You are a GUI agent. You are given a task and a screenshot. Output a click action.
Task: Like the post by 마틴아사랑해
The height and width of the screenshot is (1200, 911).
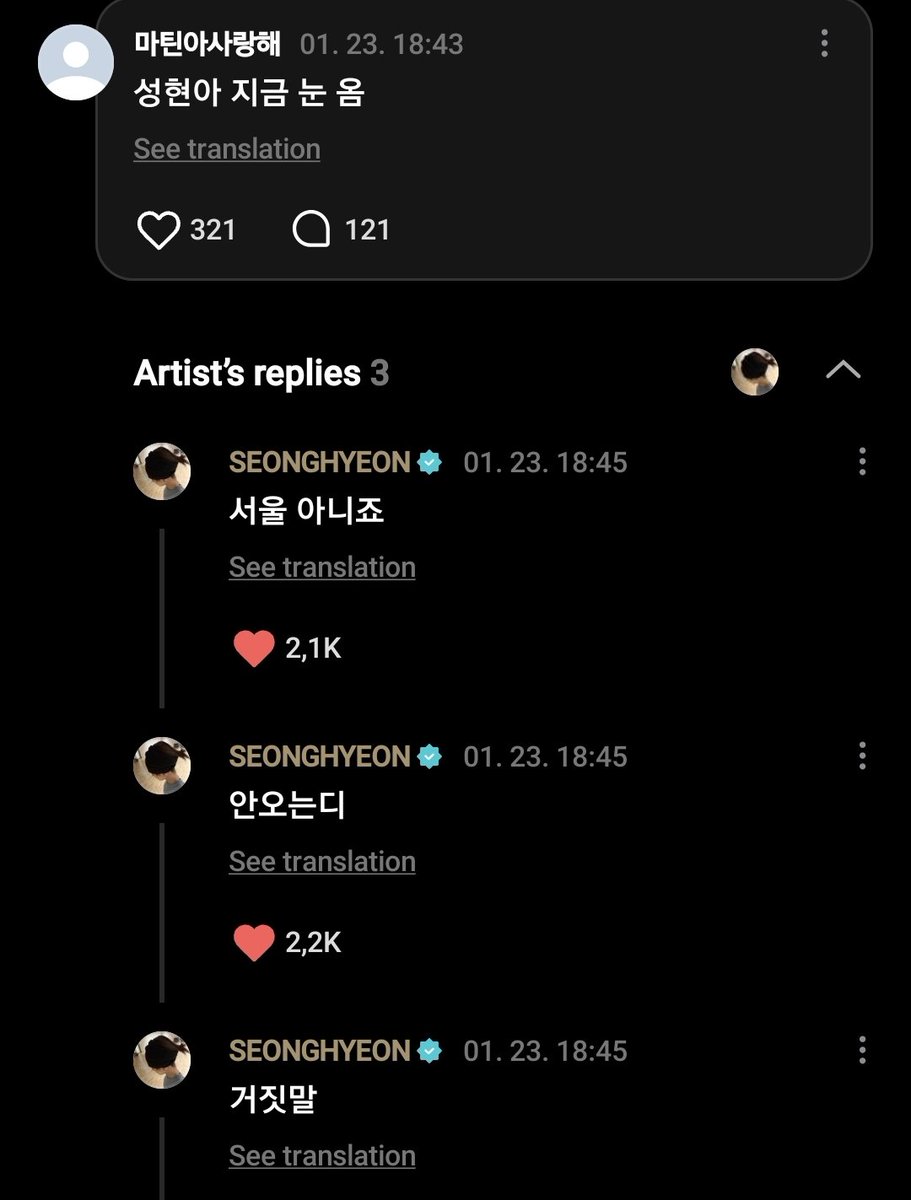coord(157,230)
